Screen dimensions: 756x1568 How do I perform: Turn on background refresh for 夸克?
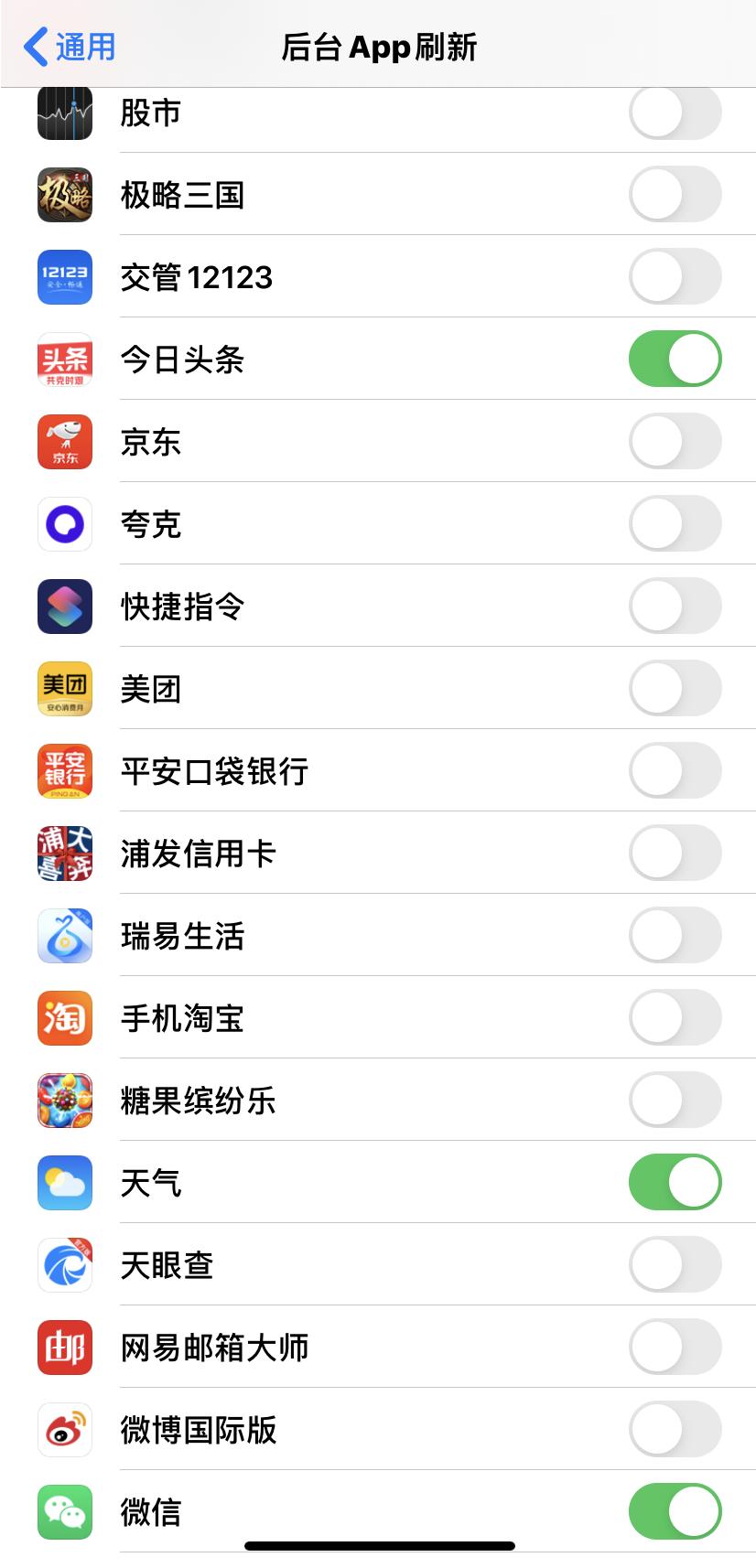pos(675,523)
